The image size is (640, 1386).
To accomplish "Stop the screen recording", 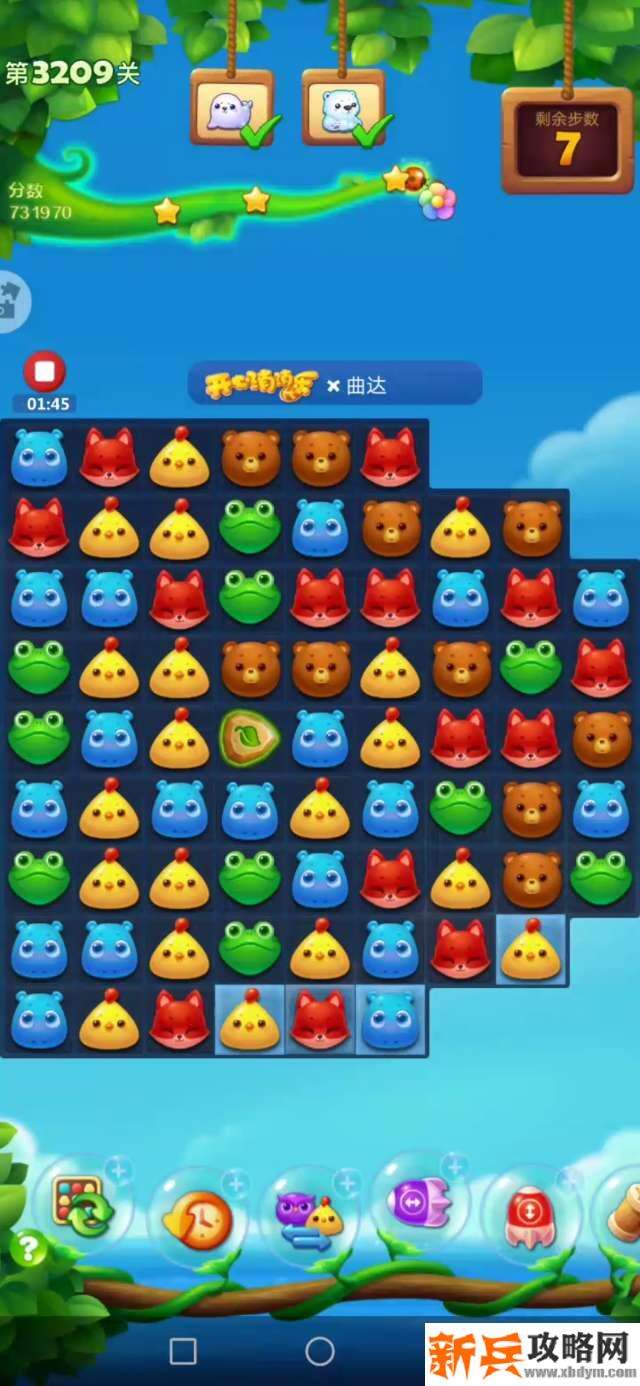I will [44, 372].
